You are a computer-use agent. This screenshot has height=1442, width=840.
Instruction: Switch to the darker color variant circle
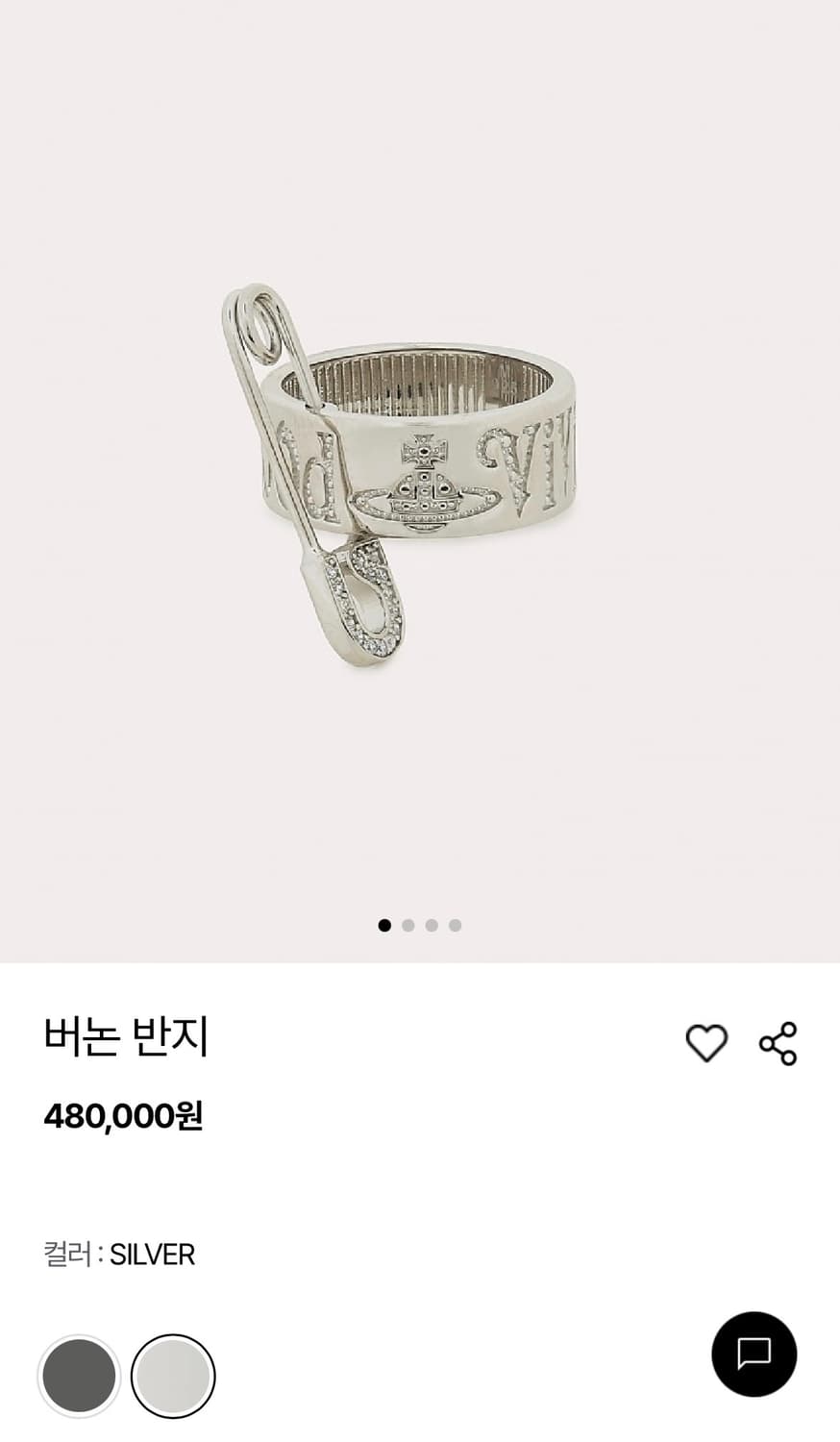(78, 1376)
